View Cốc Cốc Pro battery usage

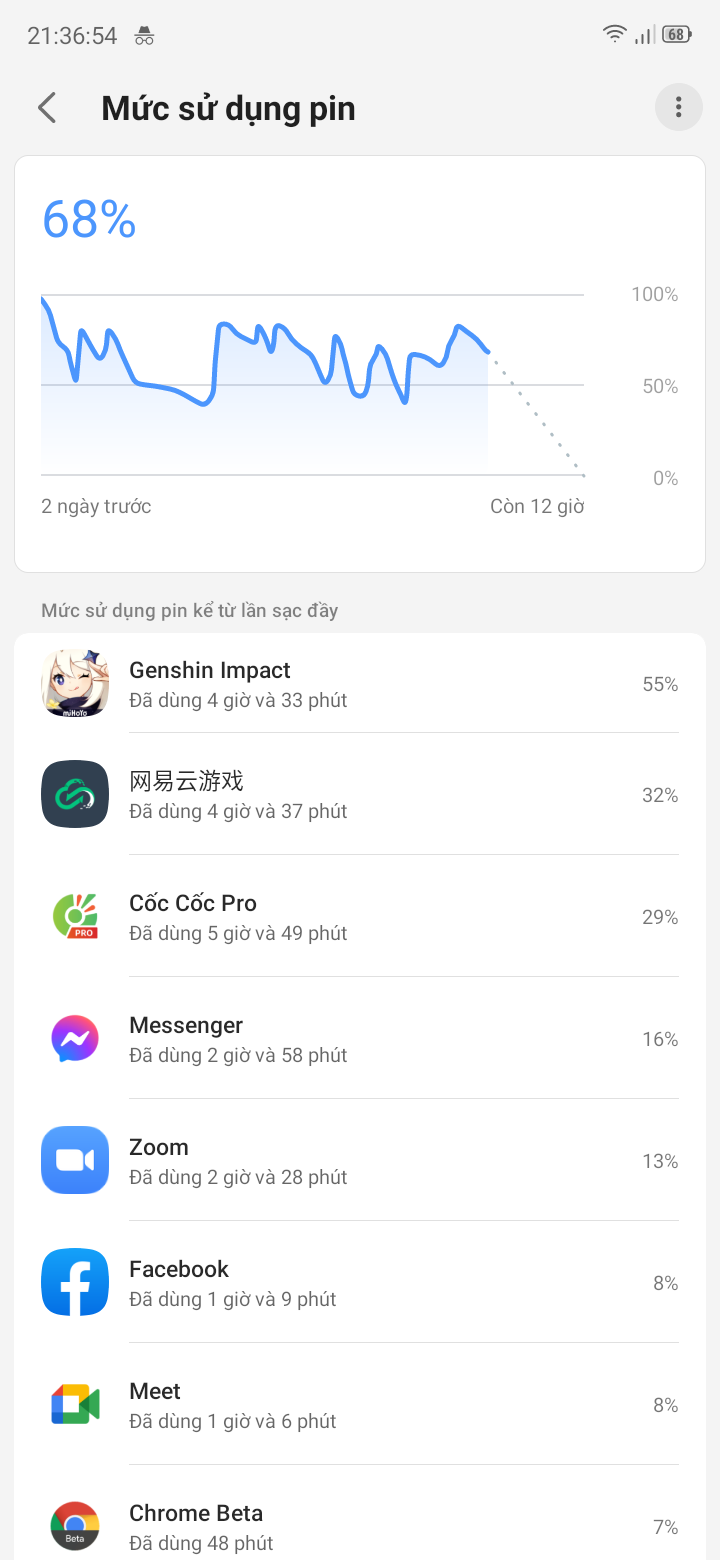360,916
